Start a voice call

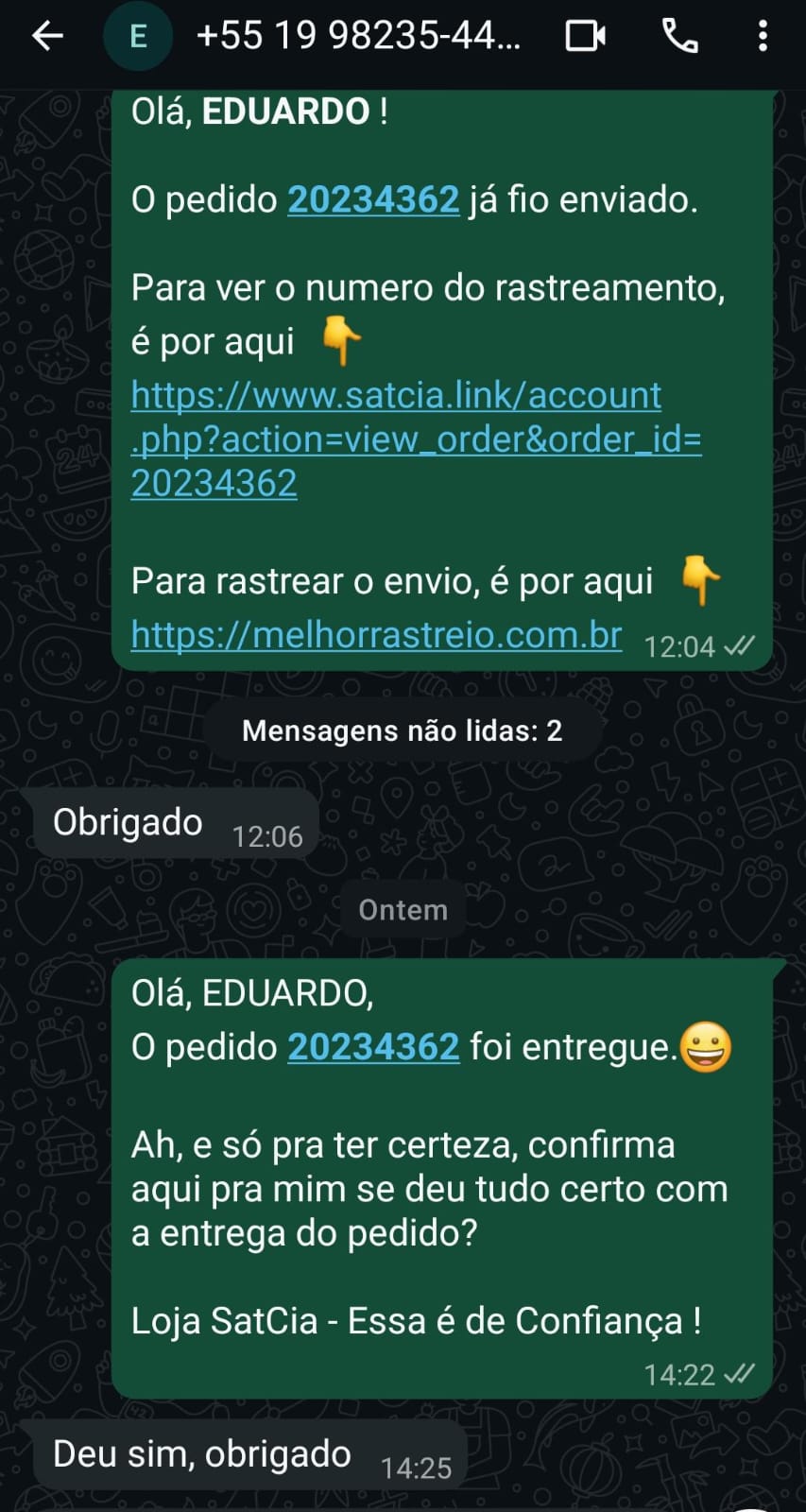(679, 37)
